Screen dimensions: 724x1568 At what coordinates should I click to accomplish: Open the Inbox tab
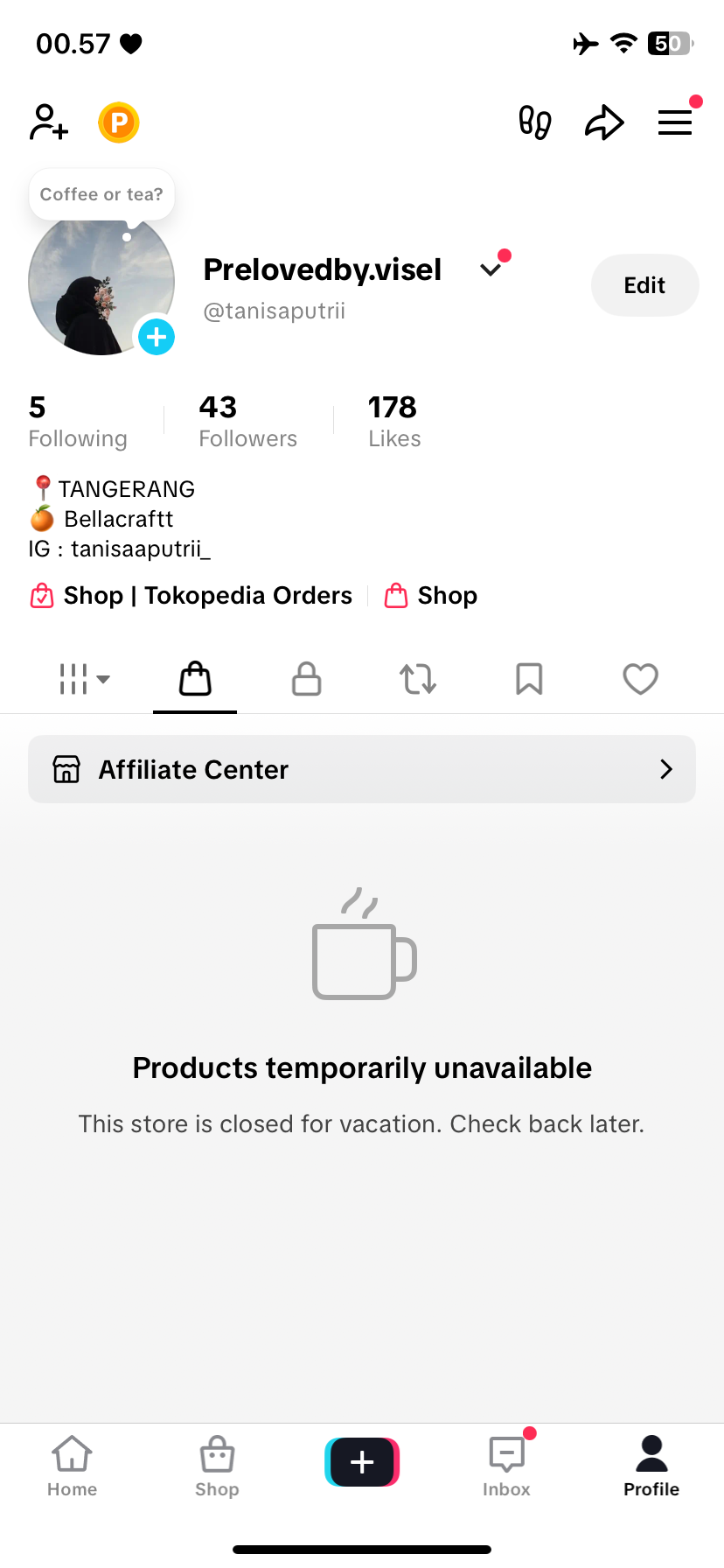click(506, 1466)
